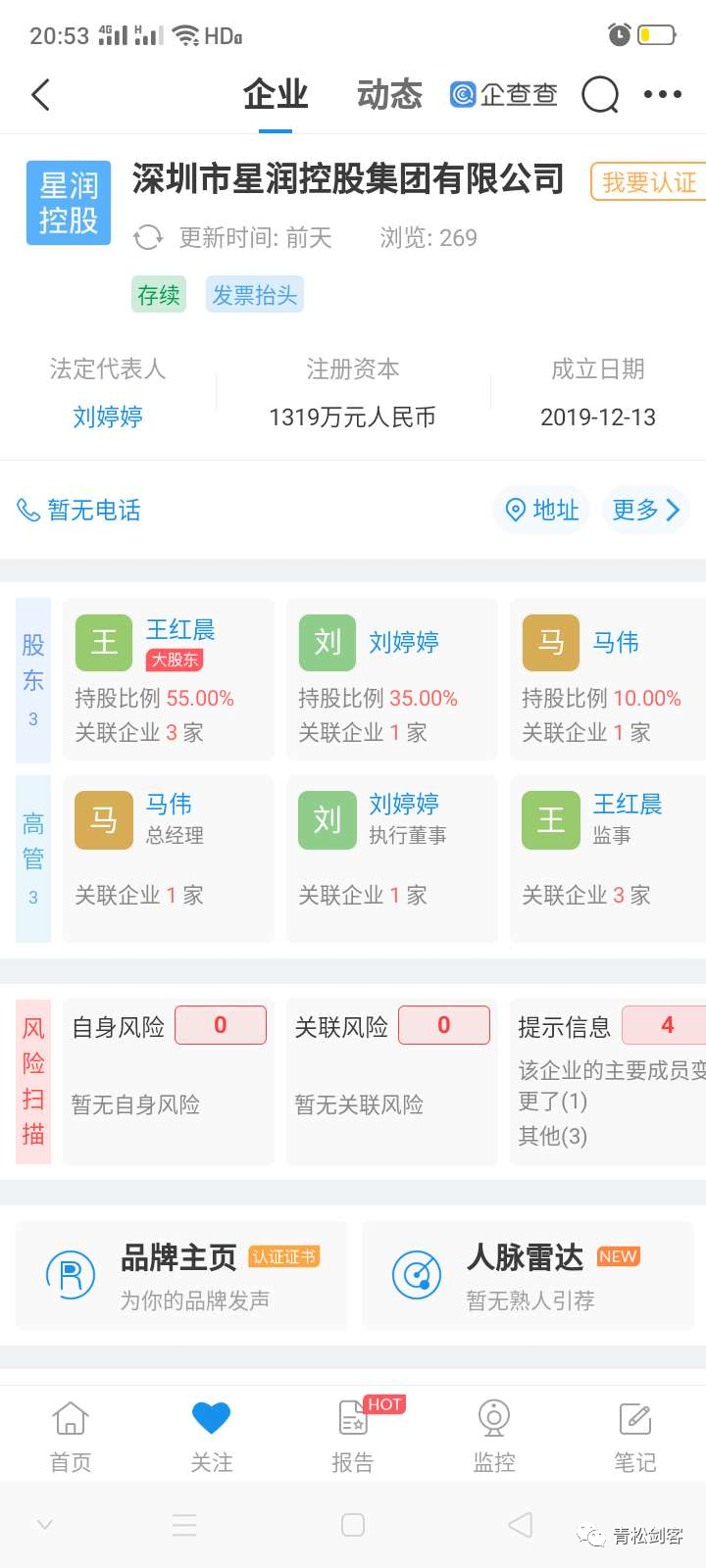
Task: Expand 更多 company details
Action: tap(645, 510)
